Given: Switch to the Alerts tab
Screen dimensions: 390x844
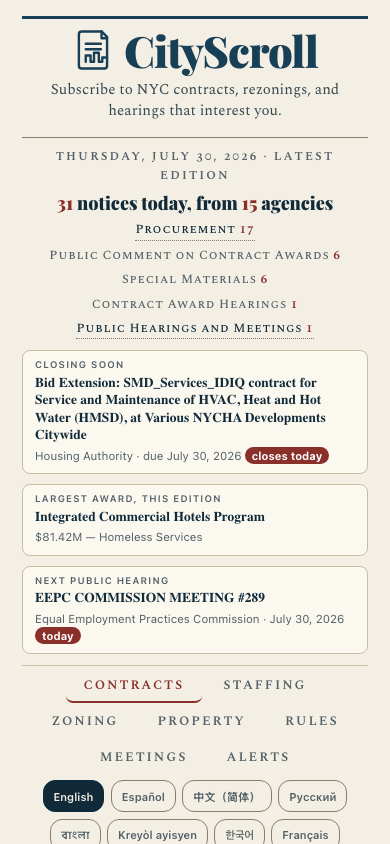Looking at the screenshot, I should point(258,757).
